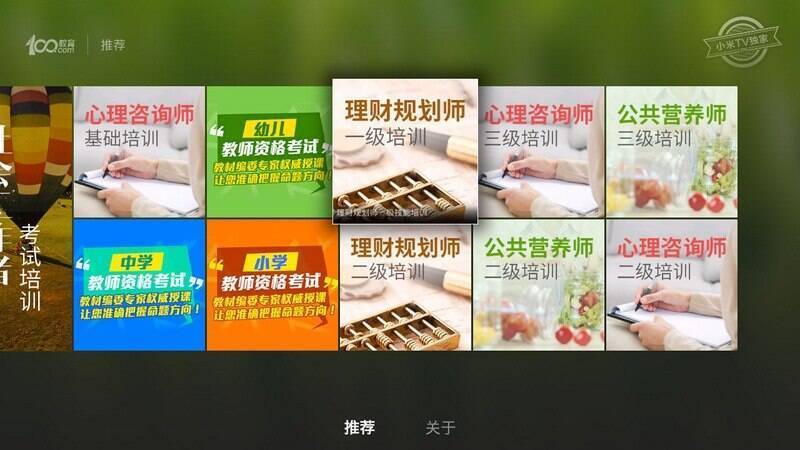Image resolution: width=800 pixels, height=450 pixels.
Task: Select the 推荐 tab at bottom
Action: [x=360, y=428]
